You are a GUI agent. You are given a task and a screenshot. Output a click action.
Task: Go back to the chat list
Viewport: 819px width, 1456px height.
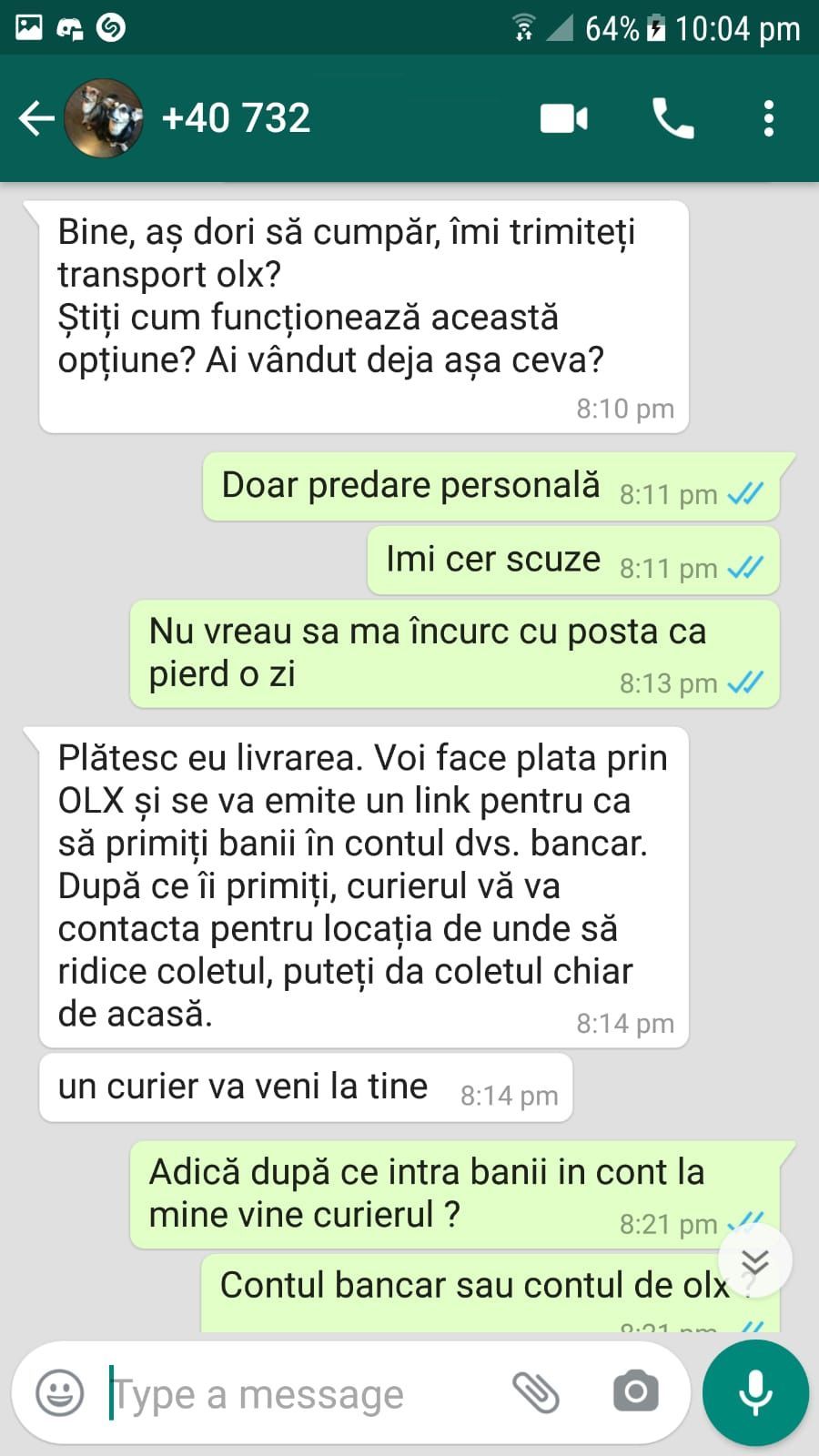pyautogui.click(x=36, y=118)
